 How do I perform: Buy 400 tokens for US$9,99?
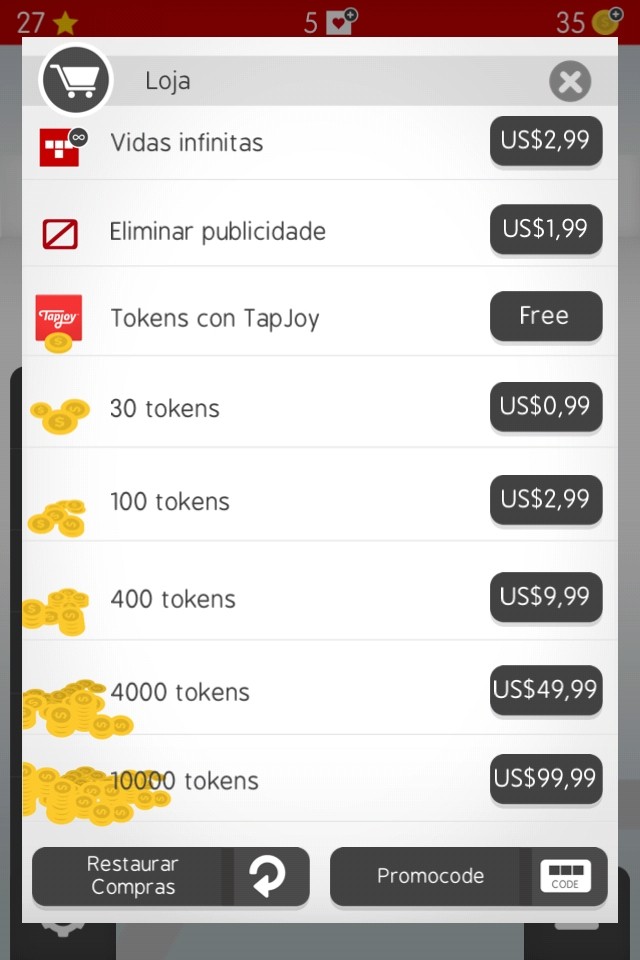[546, 597]
